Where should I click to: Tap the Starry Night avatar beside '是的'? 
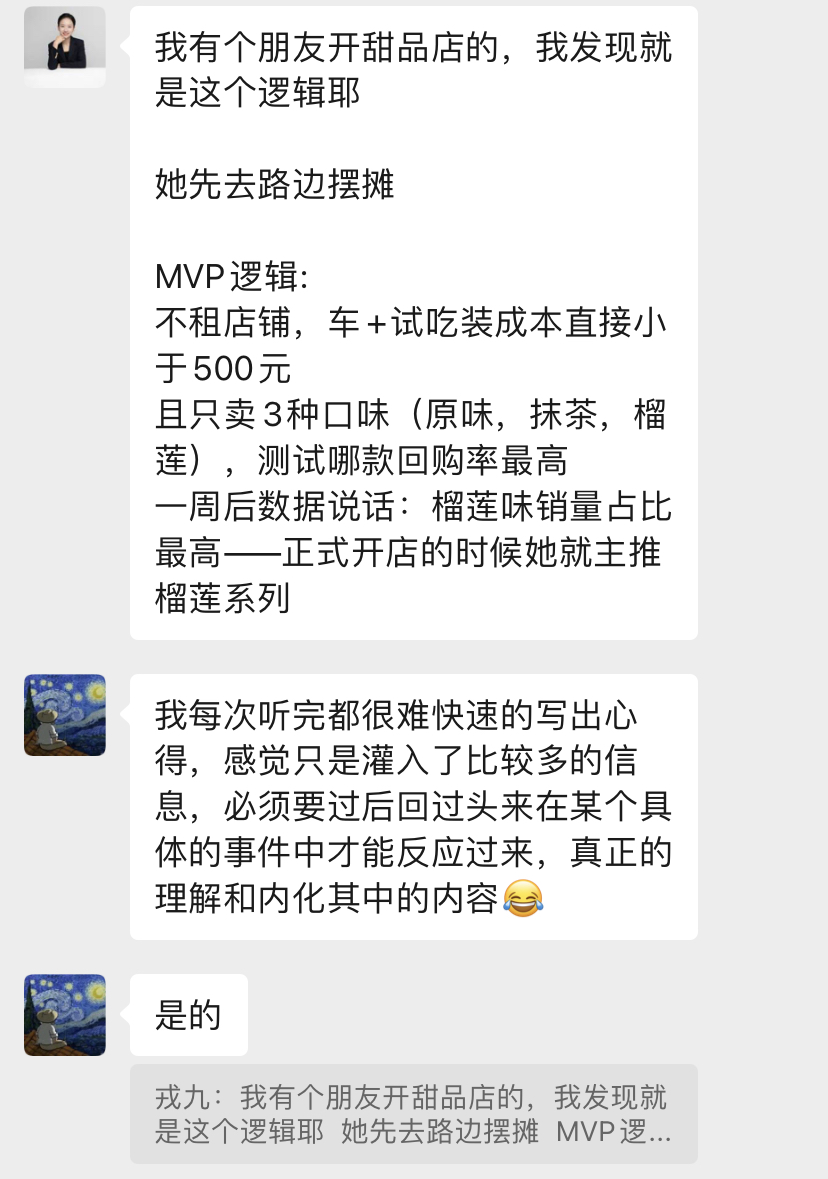(64, 1015)
